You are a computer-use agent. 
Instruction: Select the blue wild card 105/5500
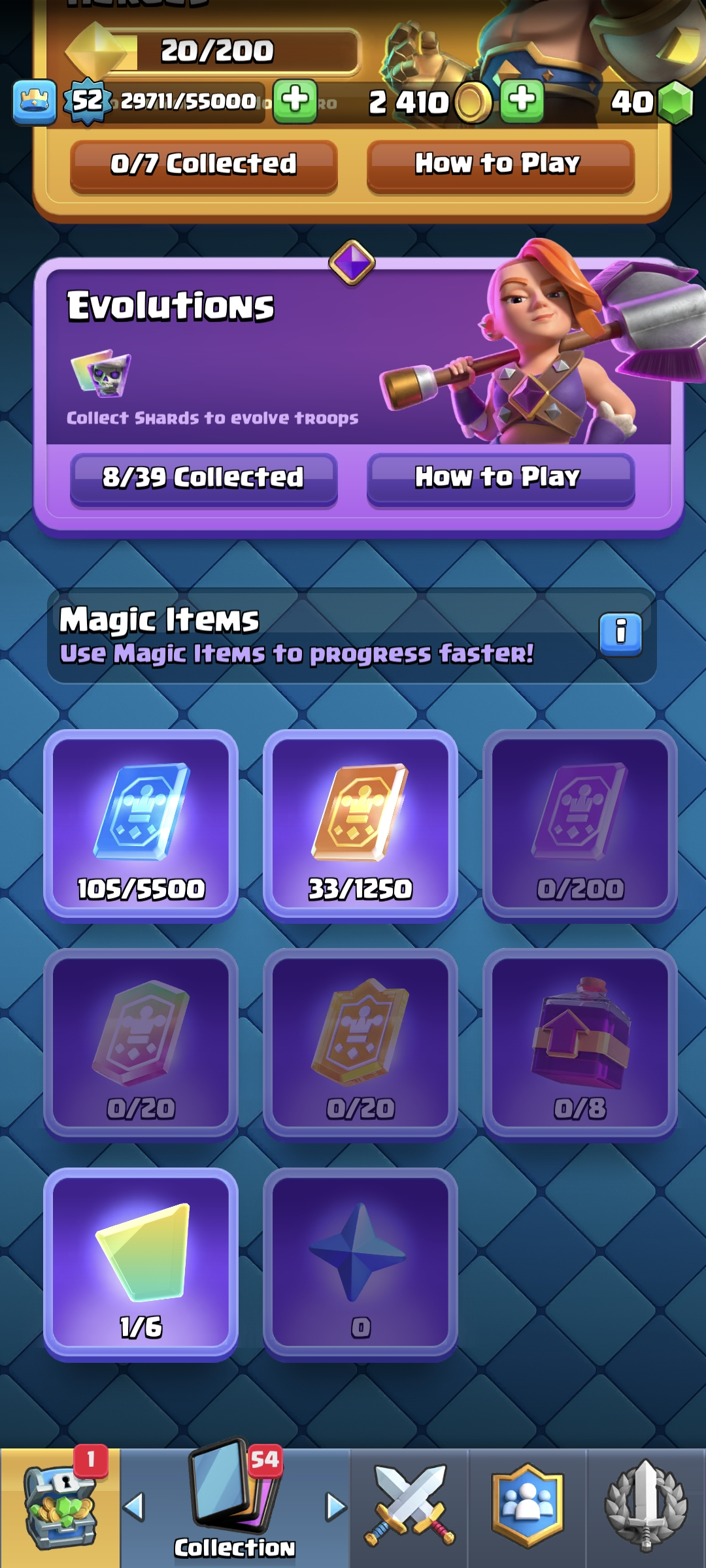tap(141, 825)
